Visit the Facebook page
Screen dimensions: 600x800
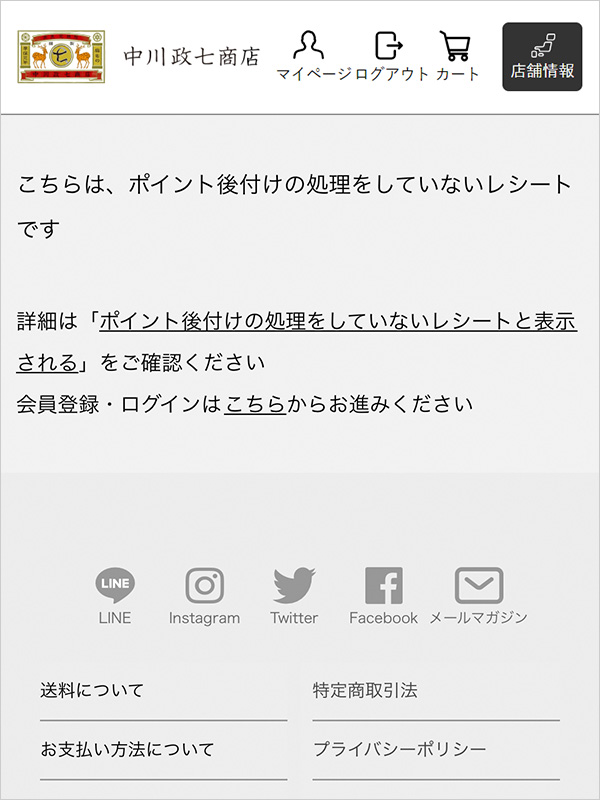(x=383, y=596)
